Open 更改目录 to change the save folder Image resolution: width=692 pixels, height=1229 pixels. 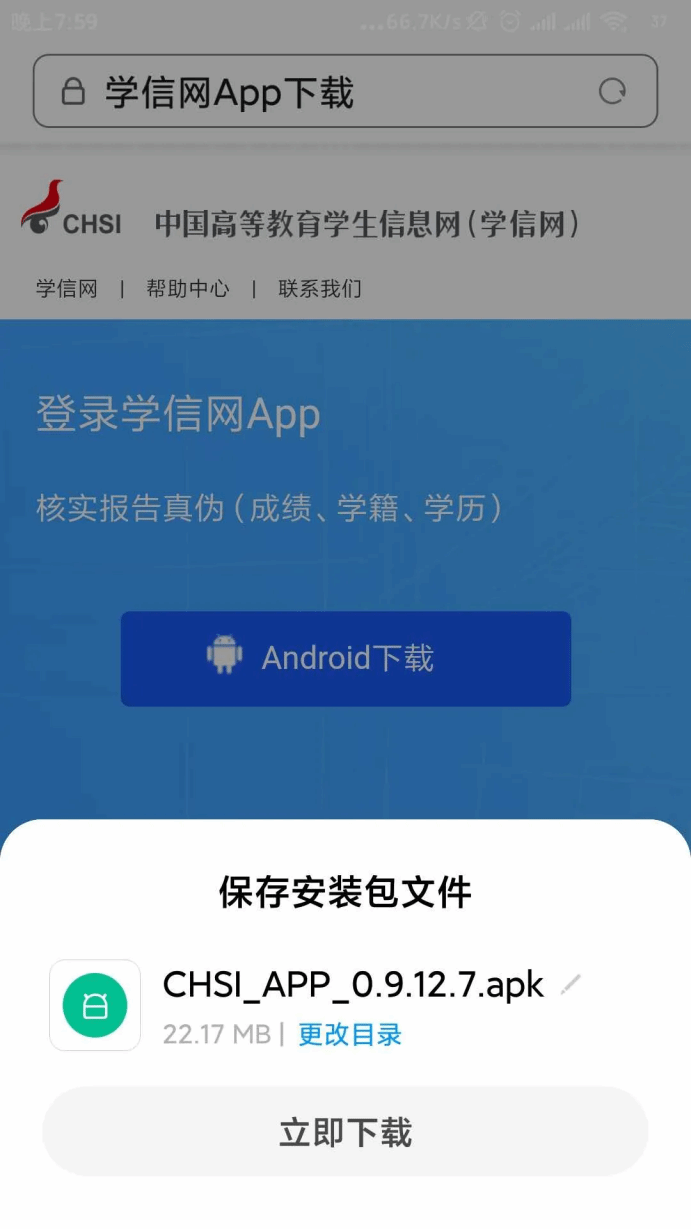(350, 1034)
